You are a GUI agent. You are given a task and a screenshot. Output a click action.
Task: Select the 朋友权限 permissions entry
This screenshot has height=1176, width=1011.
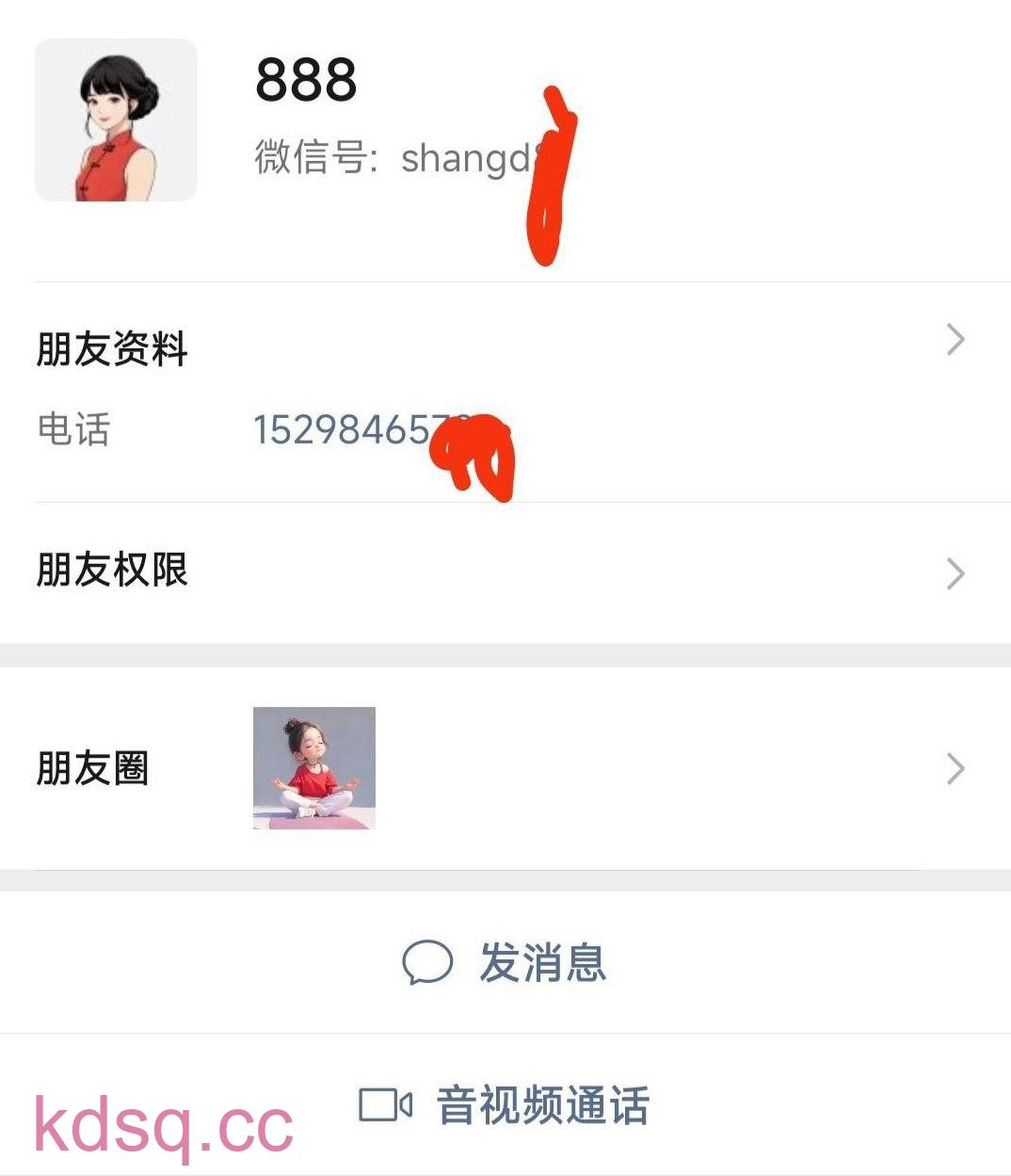[x=110, y=569]
